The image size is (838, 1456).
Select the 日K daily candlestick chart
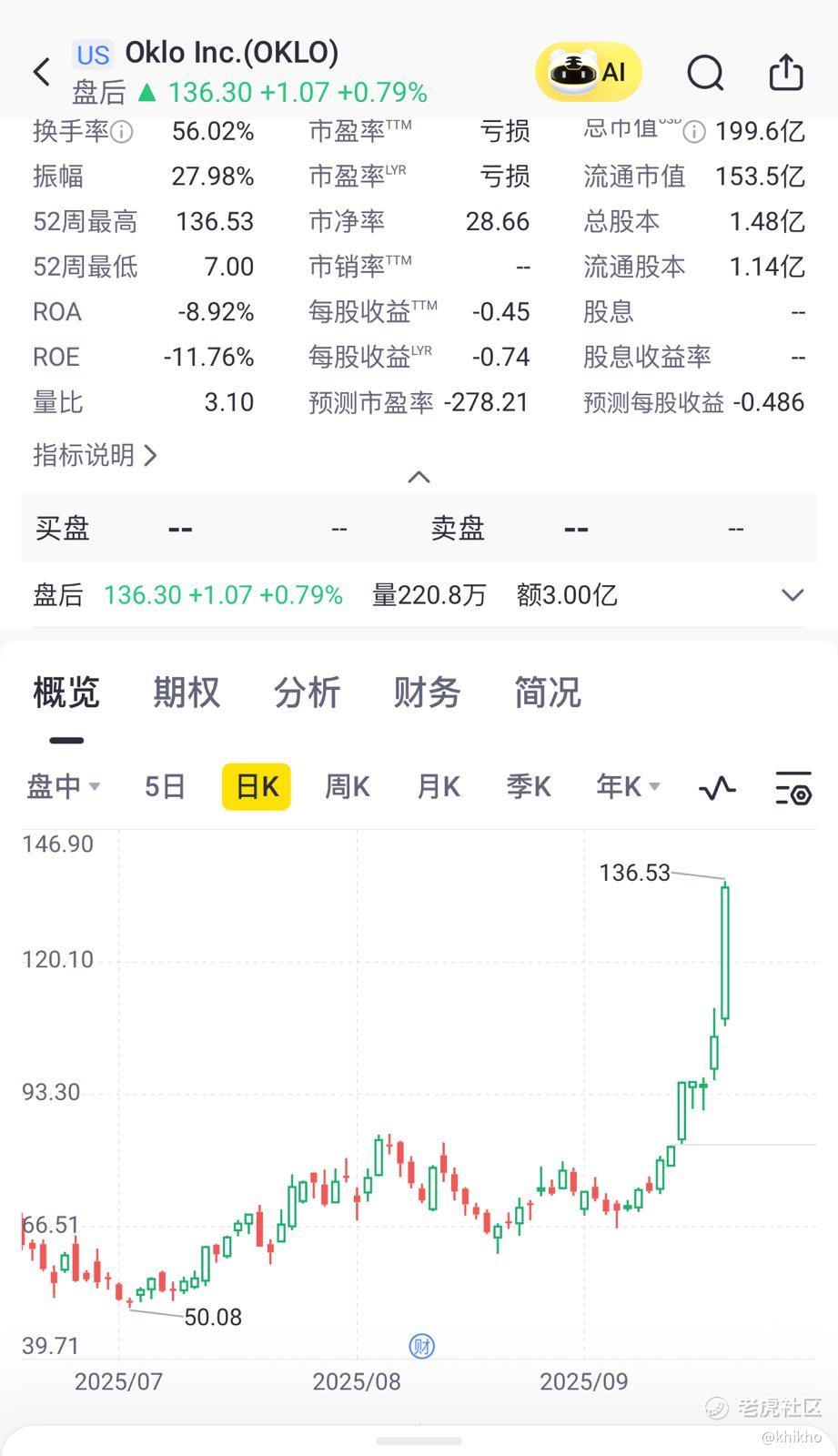coord(257,786)
